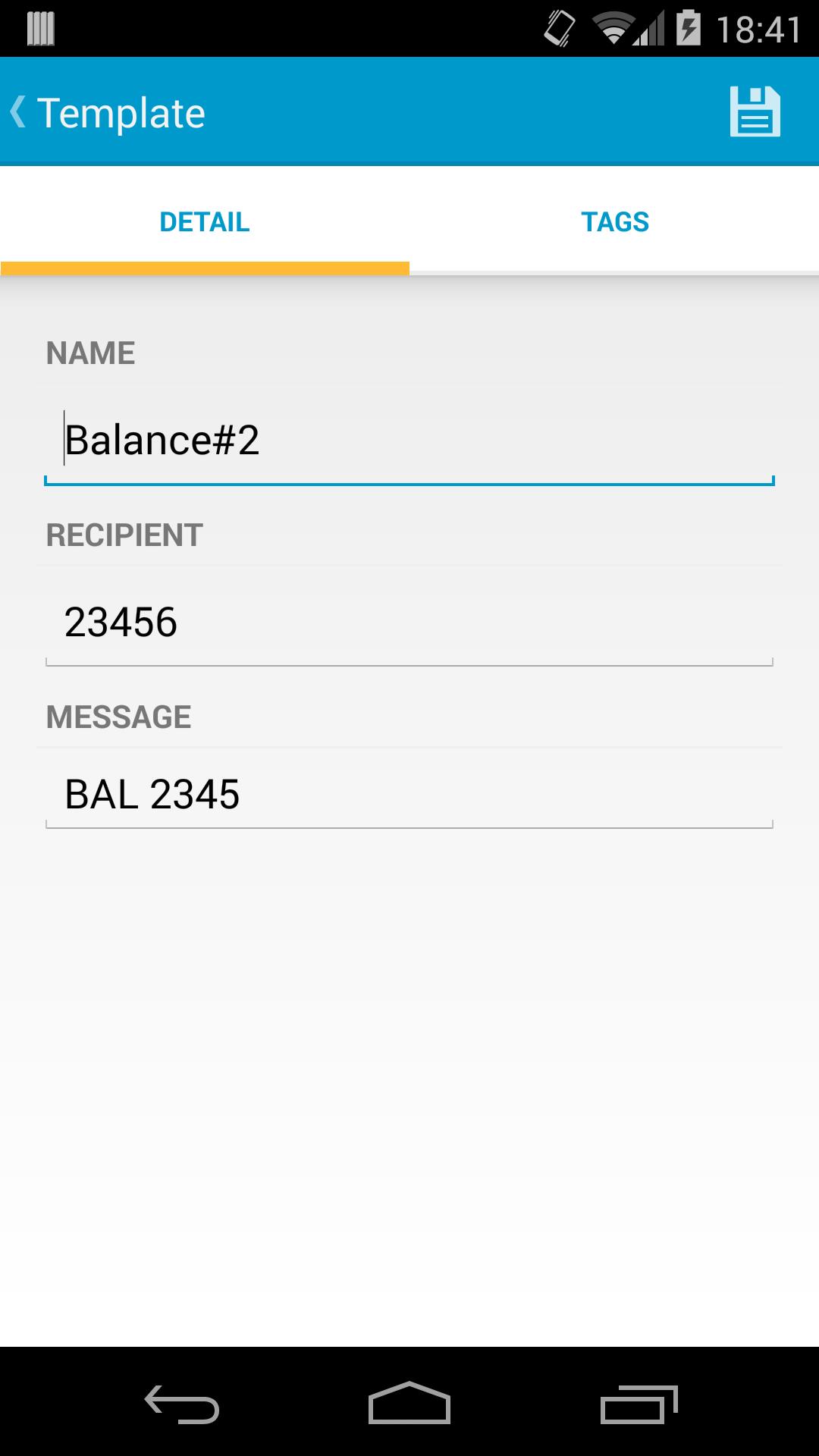Tap the system back button
This screenshot has height=1456, width=819.
pos(182,1403)
